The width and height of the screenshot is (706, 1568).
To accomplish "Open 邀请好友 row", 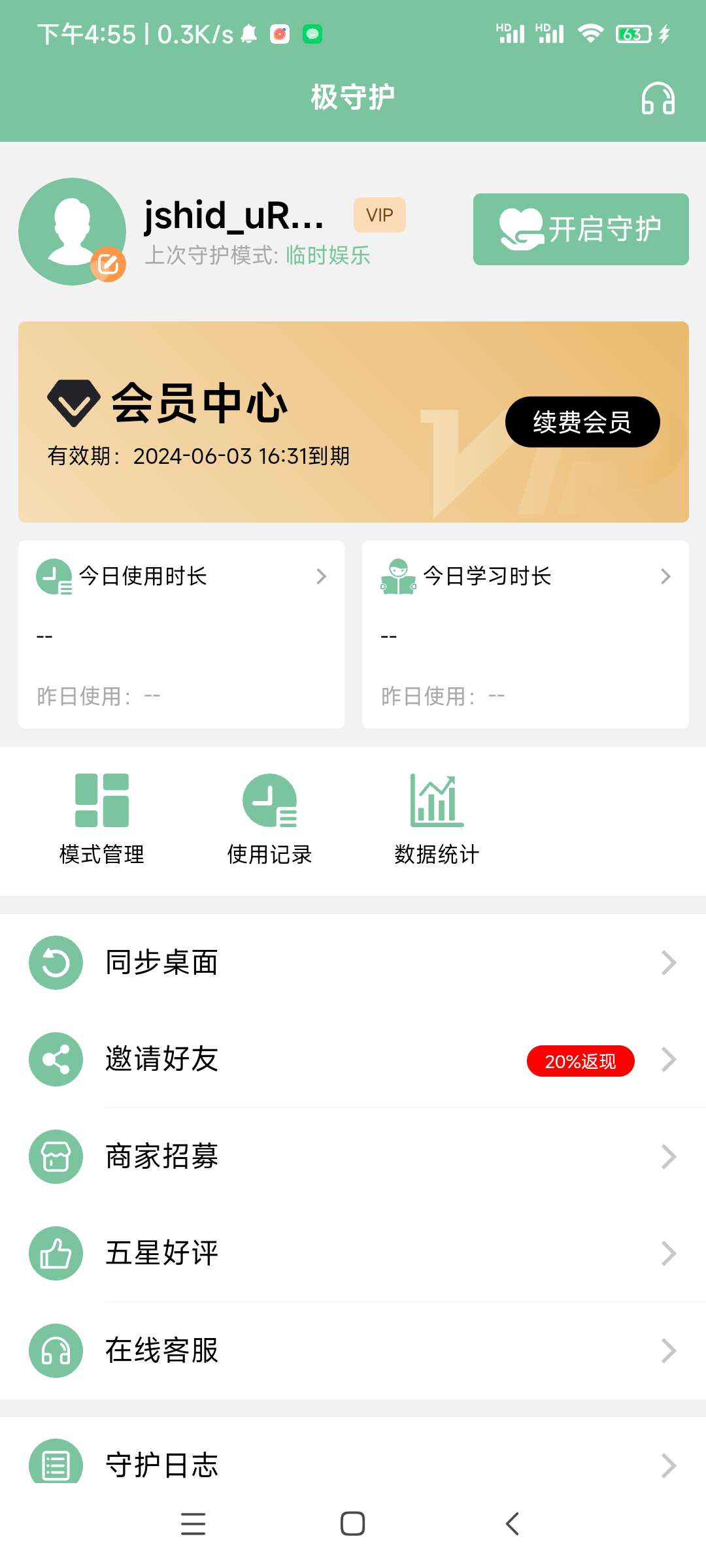I will click(353, 1059).
